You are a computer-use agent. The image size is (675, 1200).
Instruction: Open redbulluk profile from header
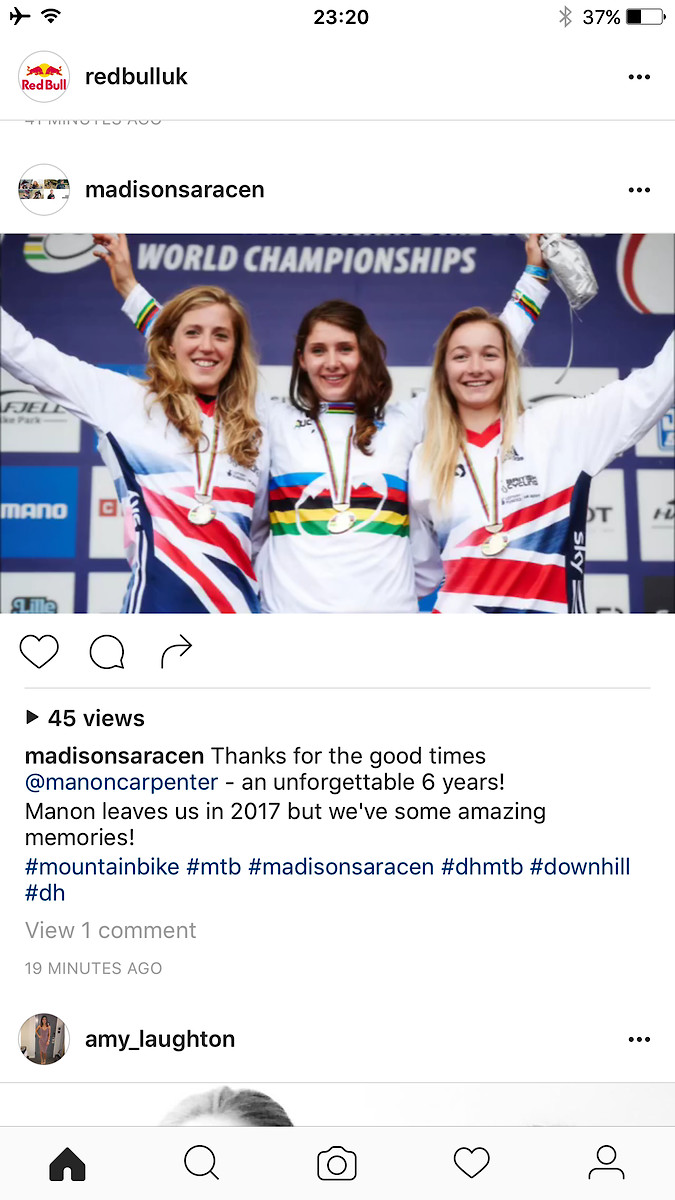[x=136, y=77]
